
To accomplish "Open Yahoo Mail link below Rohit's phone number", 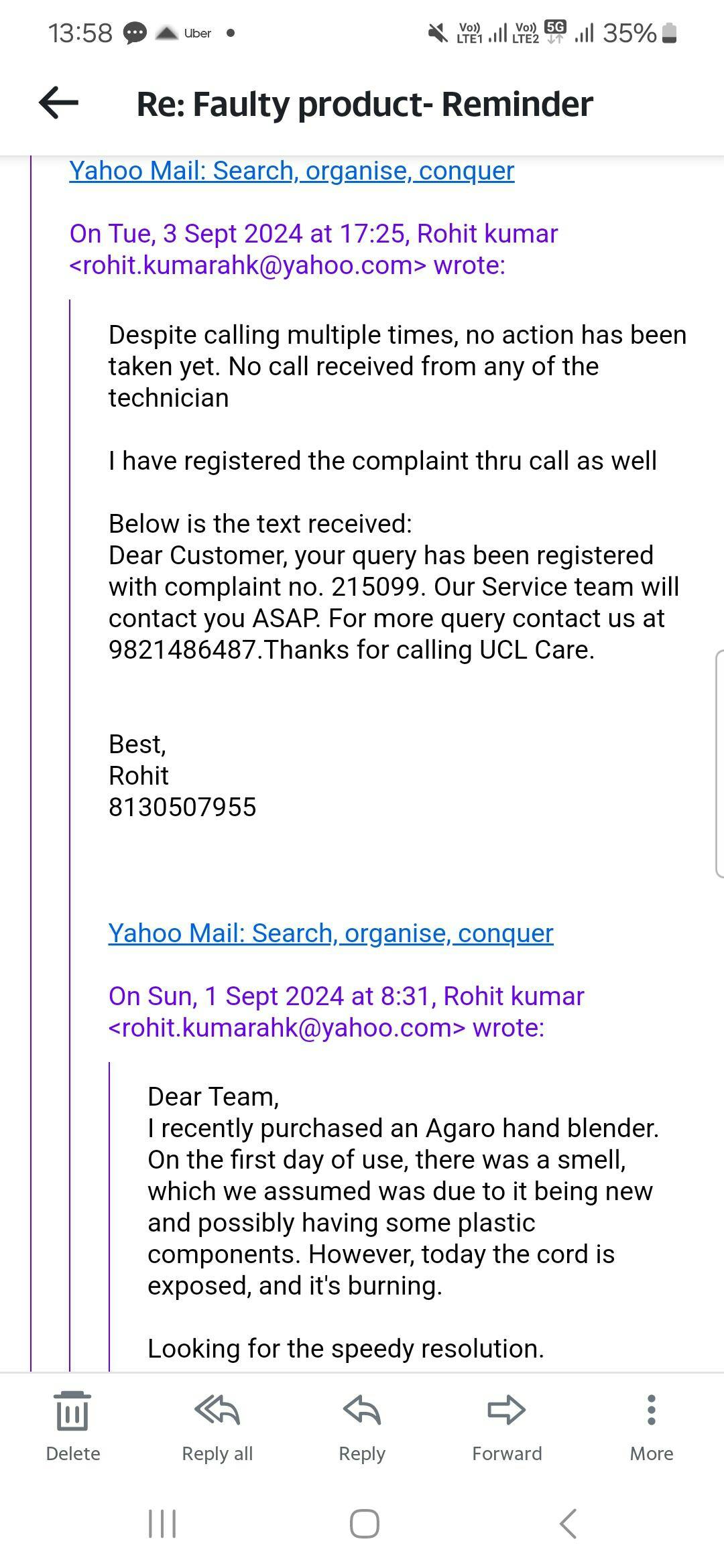I will (330, 933).
